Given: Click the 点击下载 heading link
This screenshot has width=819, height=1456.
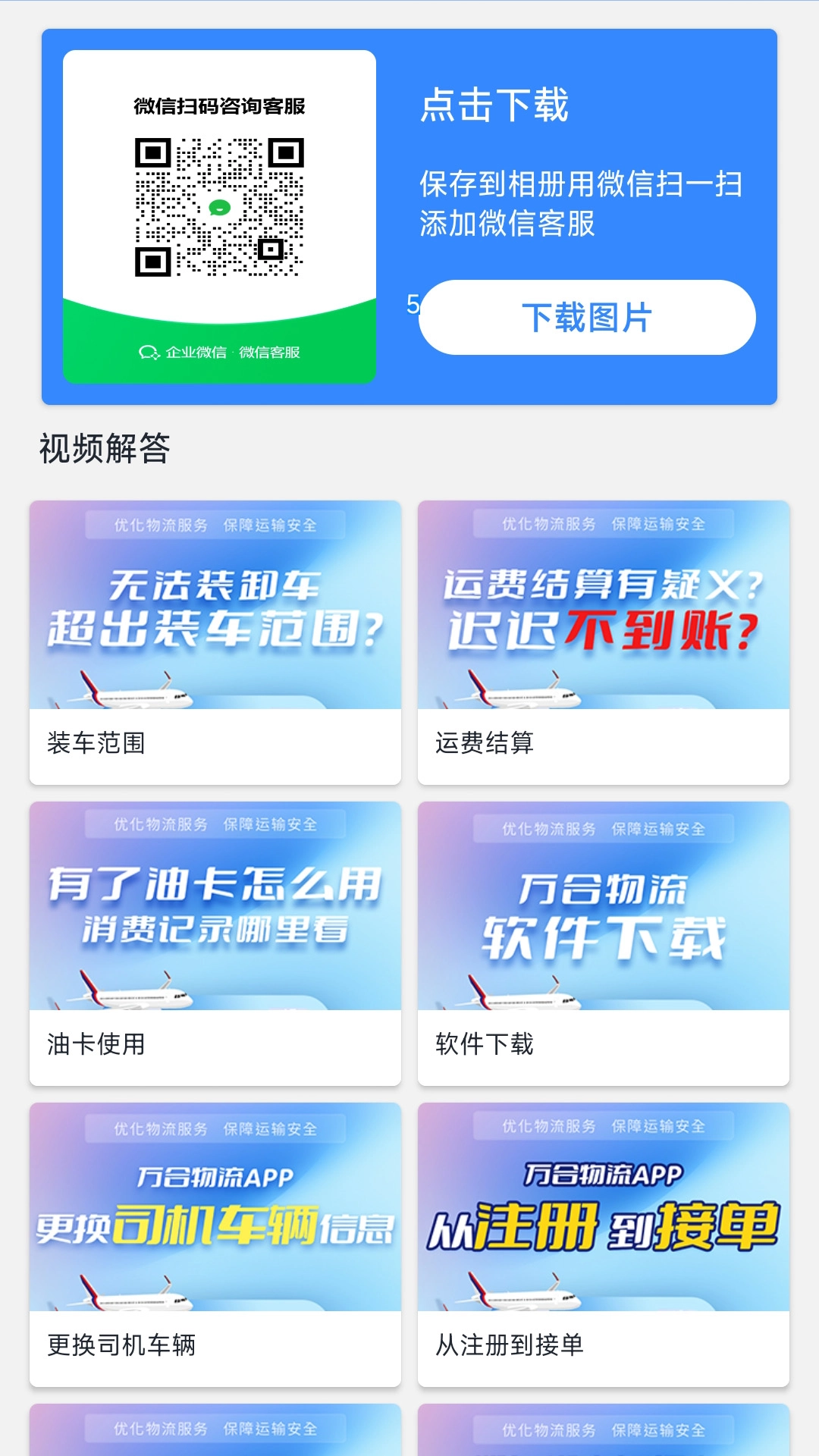Looking at the screenshot, I should click(x=497, y=106).
